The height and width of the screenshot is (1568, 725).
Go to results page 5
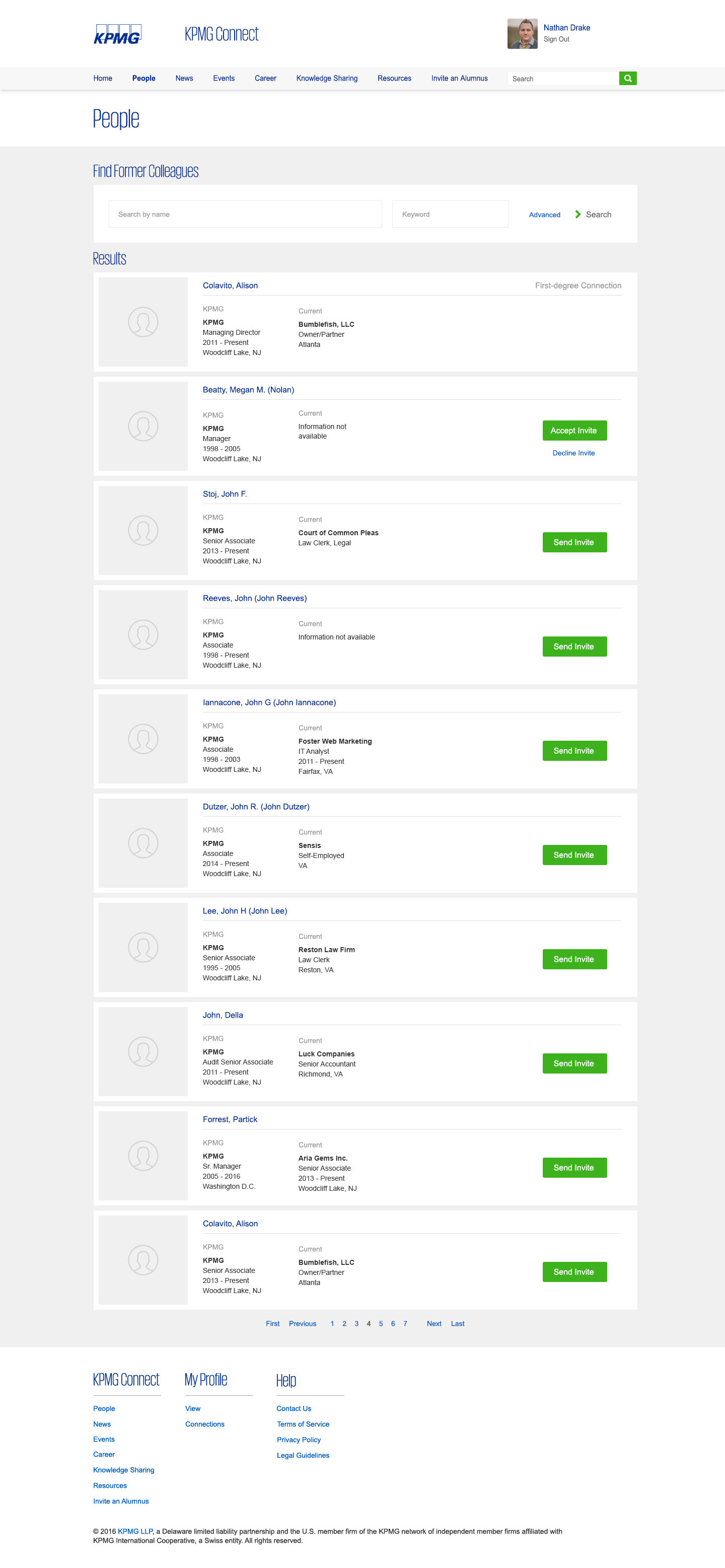point(381,1323)
